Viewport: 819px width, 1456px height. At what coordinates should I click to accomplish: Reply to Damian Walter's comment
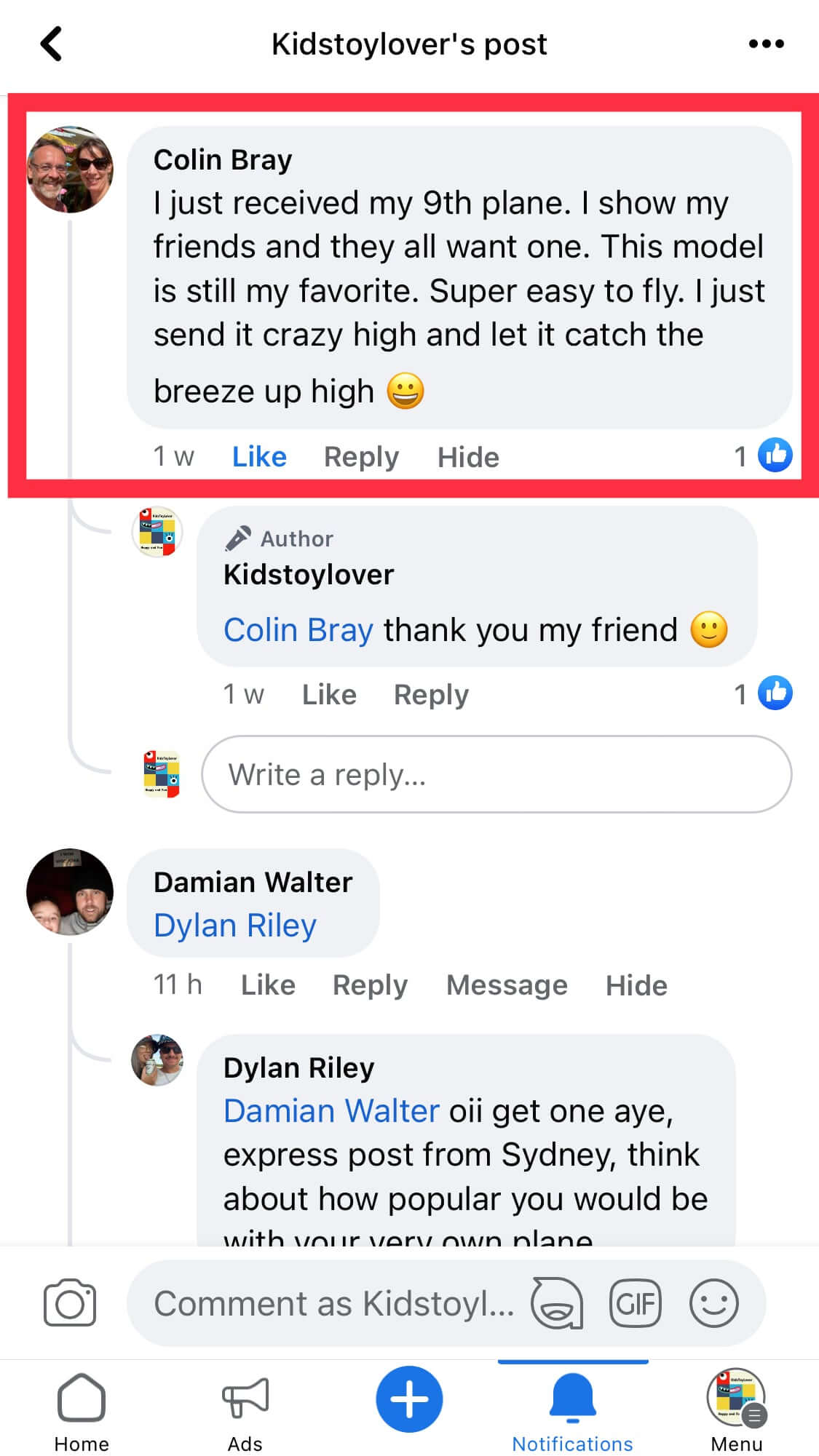coord(370,985)
